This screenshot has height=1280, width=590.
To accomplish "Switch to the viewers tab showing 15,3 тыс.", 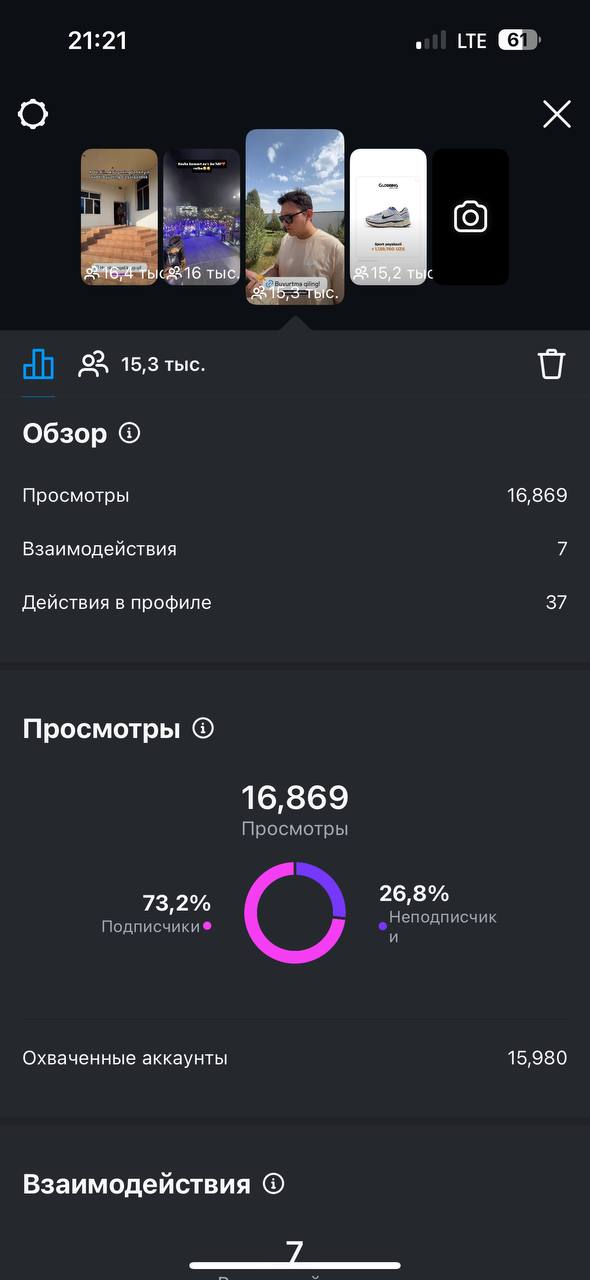I will point(142,365).
